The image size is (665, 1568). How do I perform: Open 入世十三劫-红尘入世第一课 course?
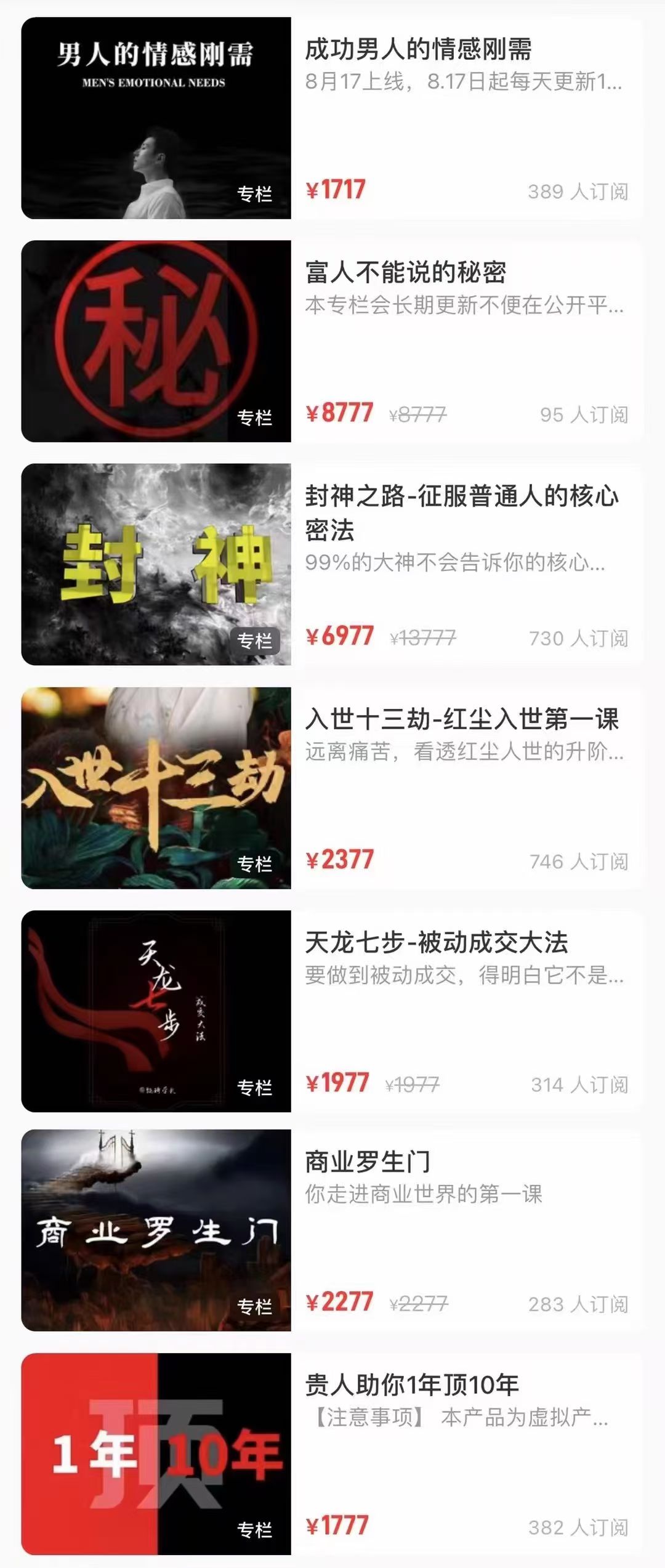click(461, 719)
